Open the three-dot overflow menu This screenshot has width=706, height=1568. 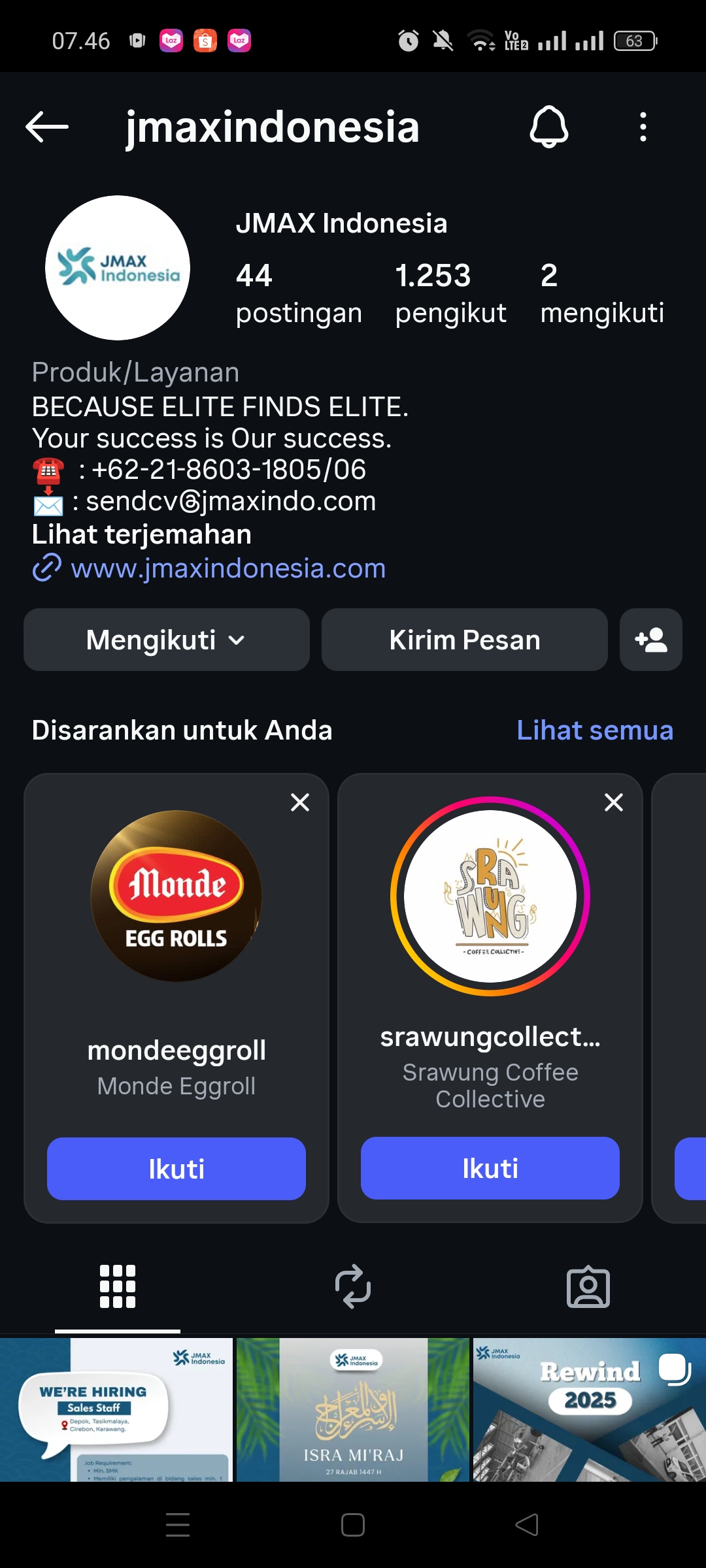point(643,126)
